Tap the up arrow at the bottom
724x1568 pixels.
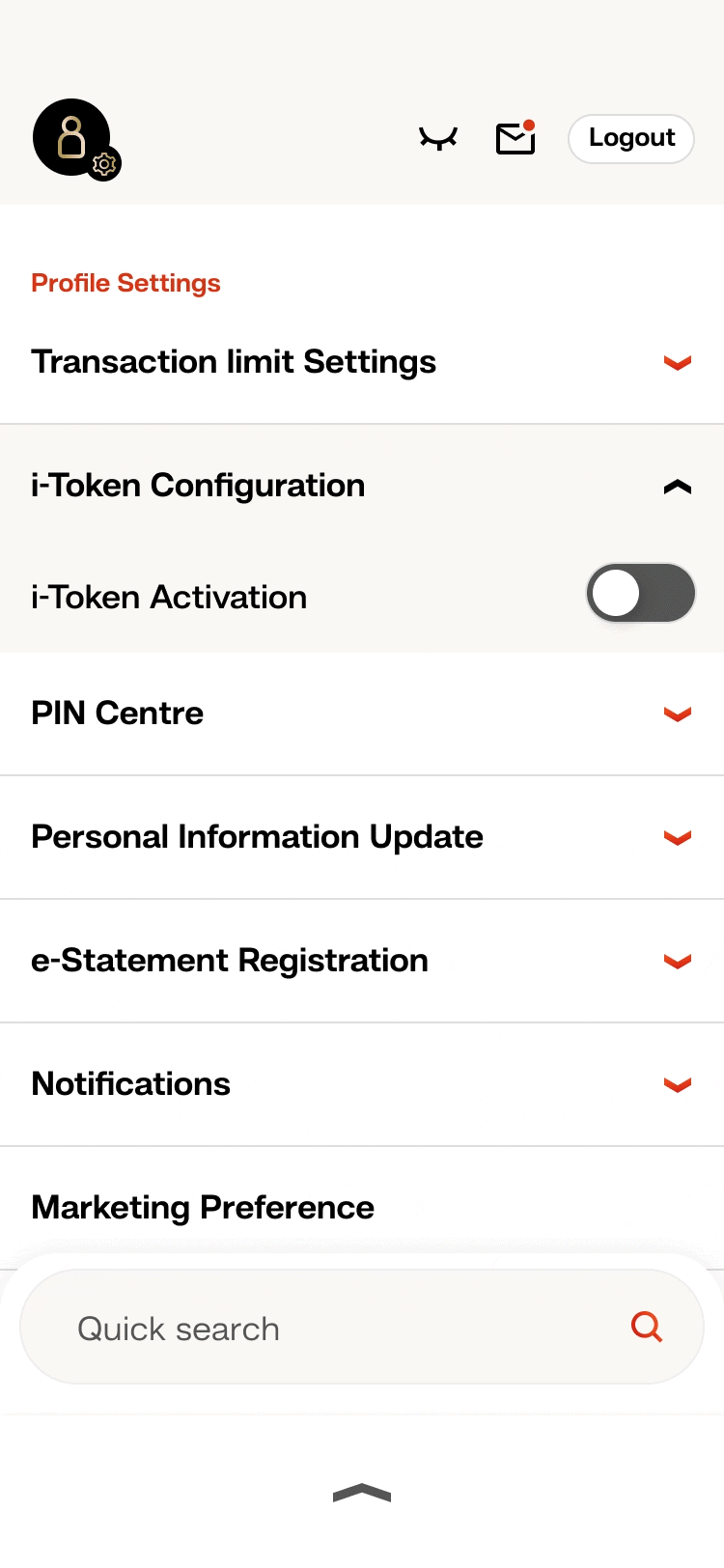pos(362,1494)
